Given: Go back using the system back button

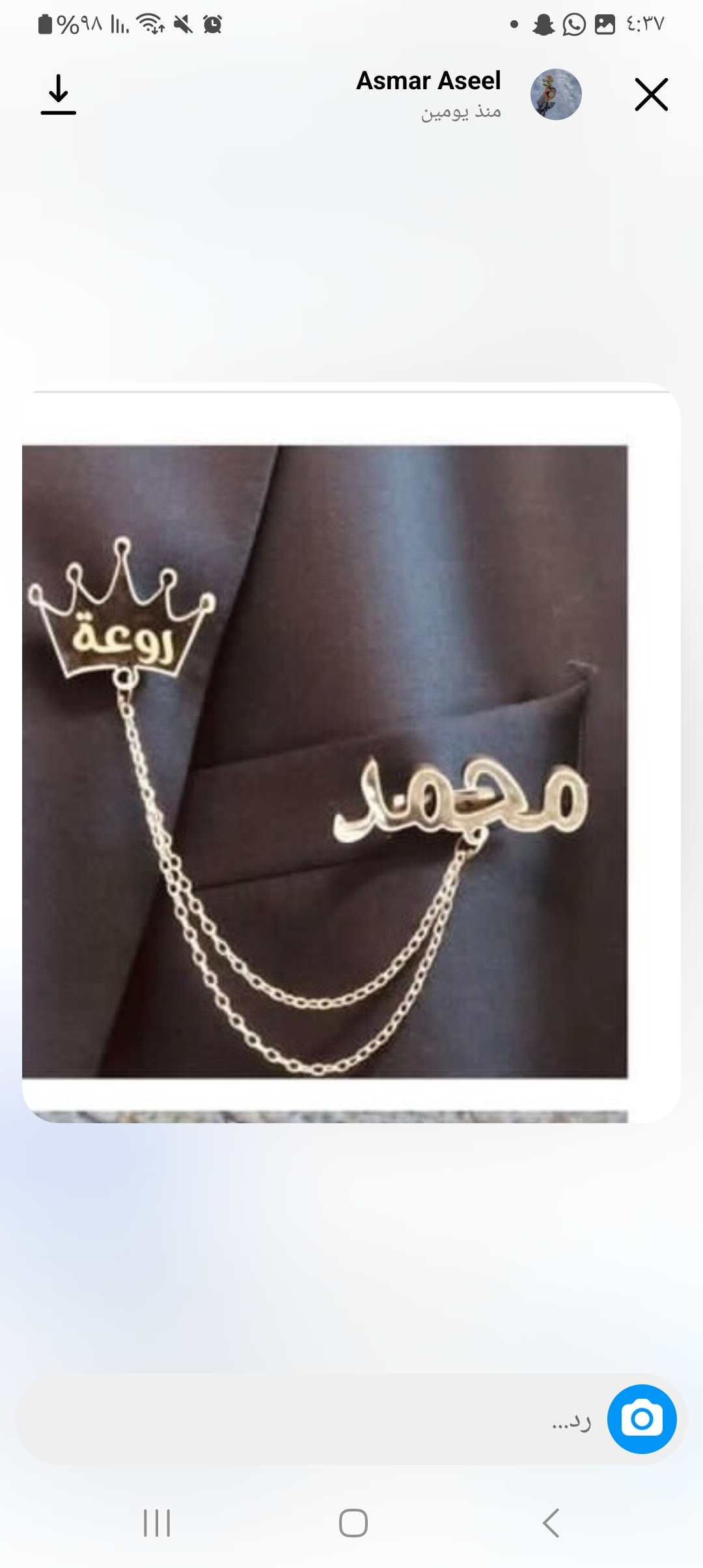Looking at the screenshot, I should pos(551,1523).
